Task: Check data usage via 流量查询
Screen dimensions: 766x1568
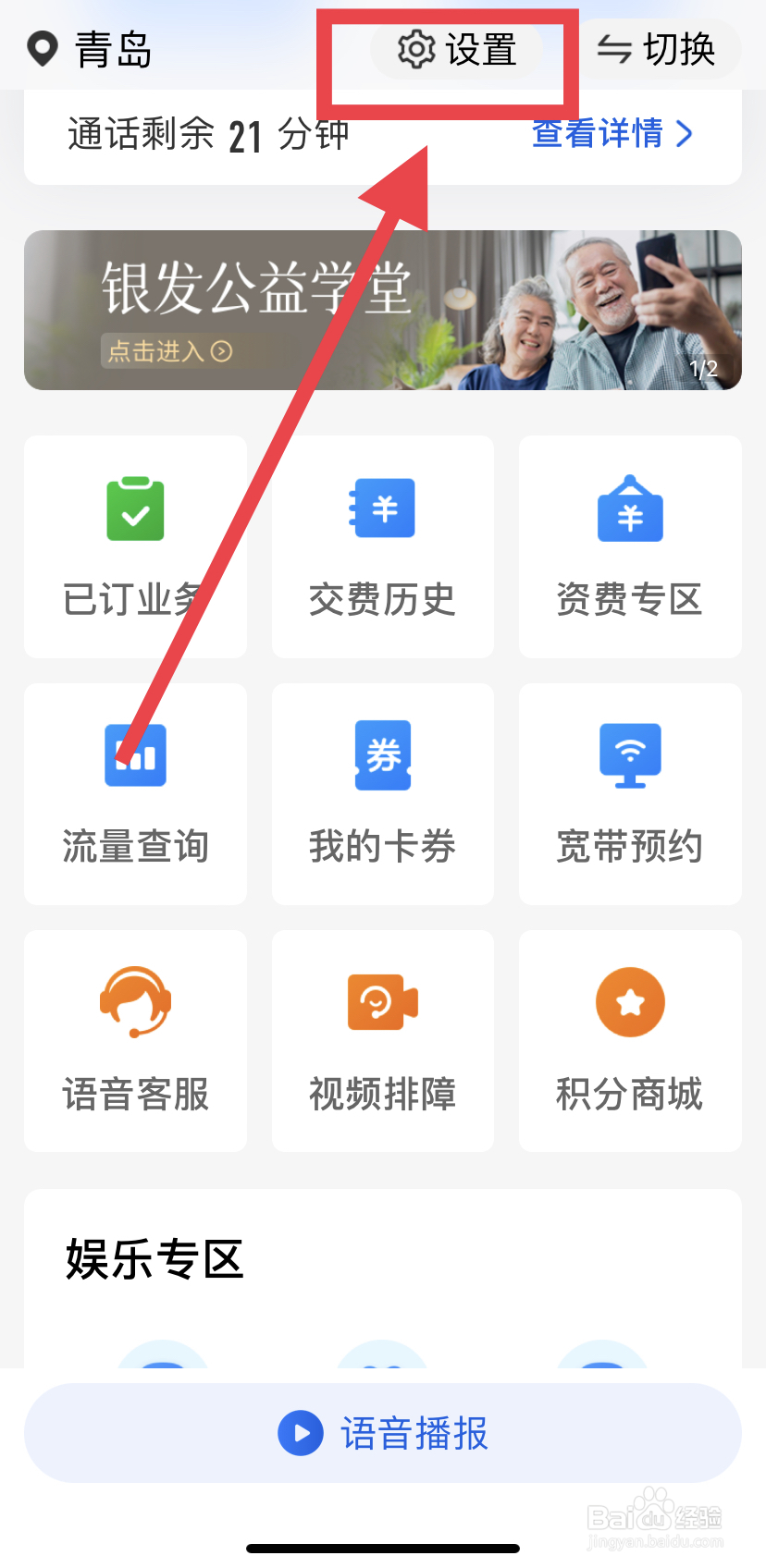Action: (135, 793)
